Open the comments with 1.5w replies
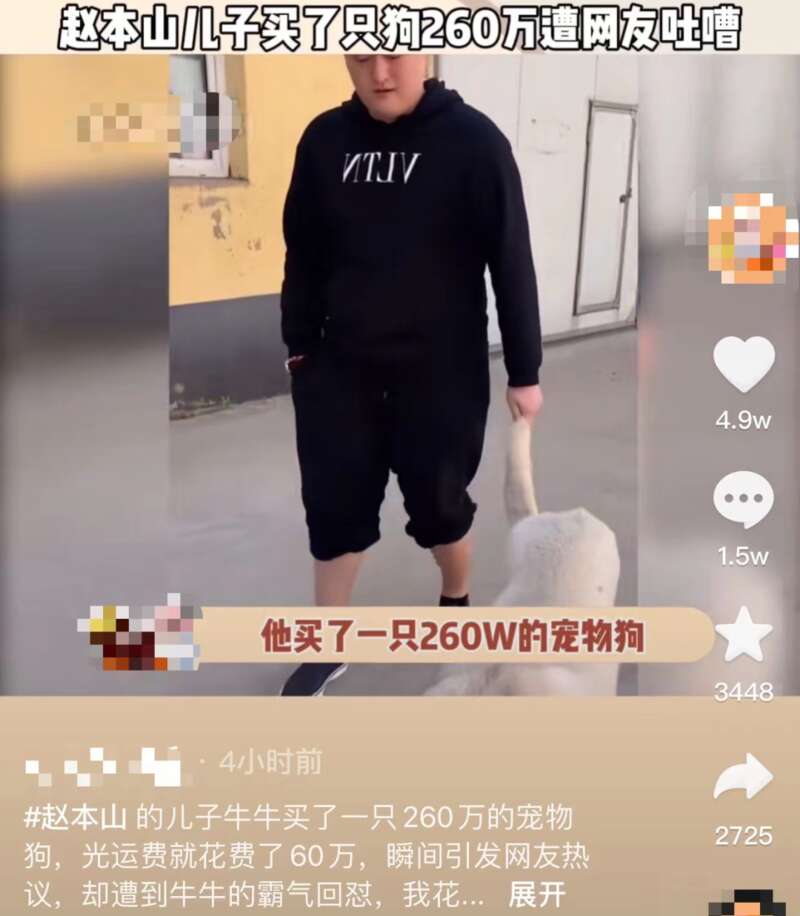The height and width of the screenshot is (916, 800). pos(743,499)
